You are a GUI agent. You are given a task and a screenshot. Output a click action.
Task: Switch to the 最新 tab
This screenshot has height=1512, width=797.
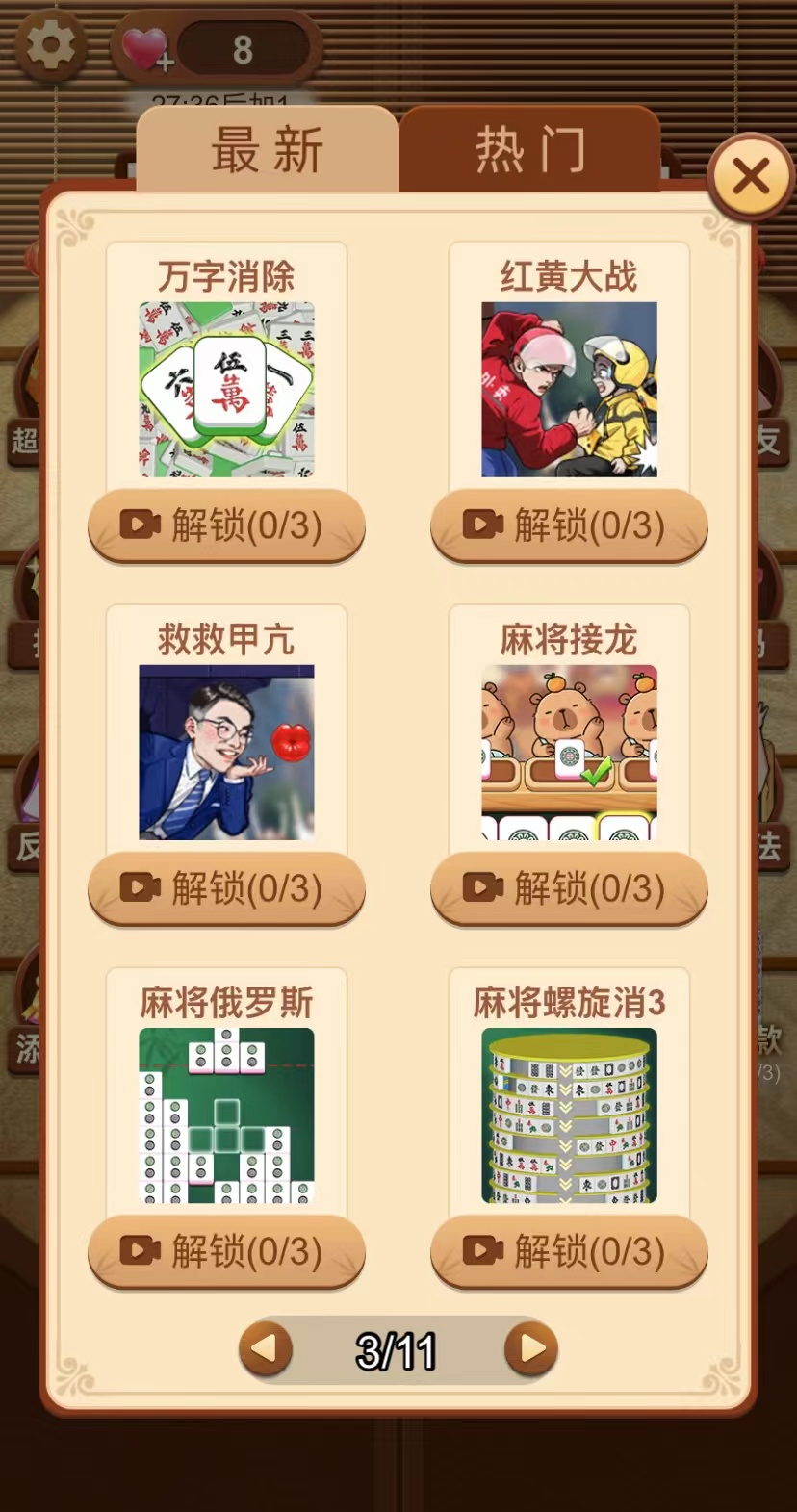267,151
